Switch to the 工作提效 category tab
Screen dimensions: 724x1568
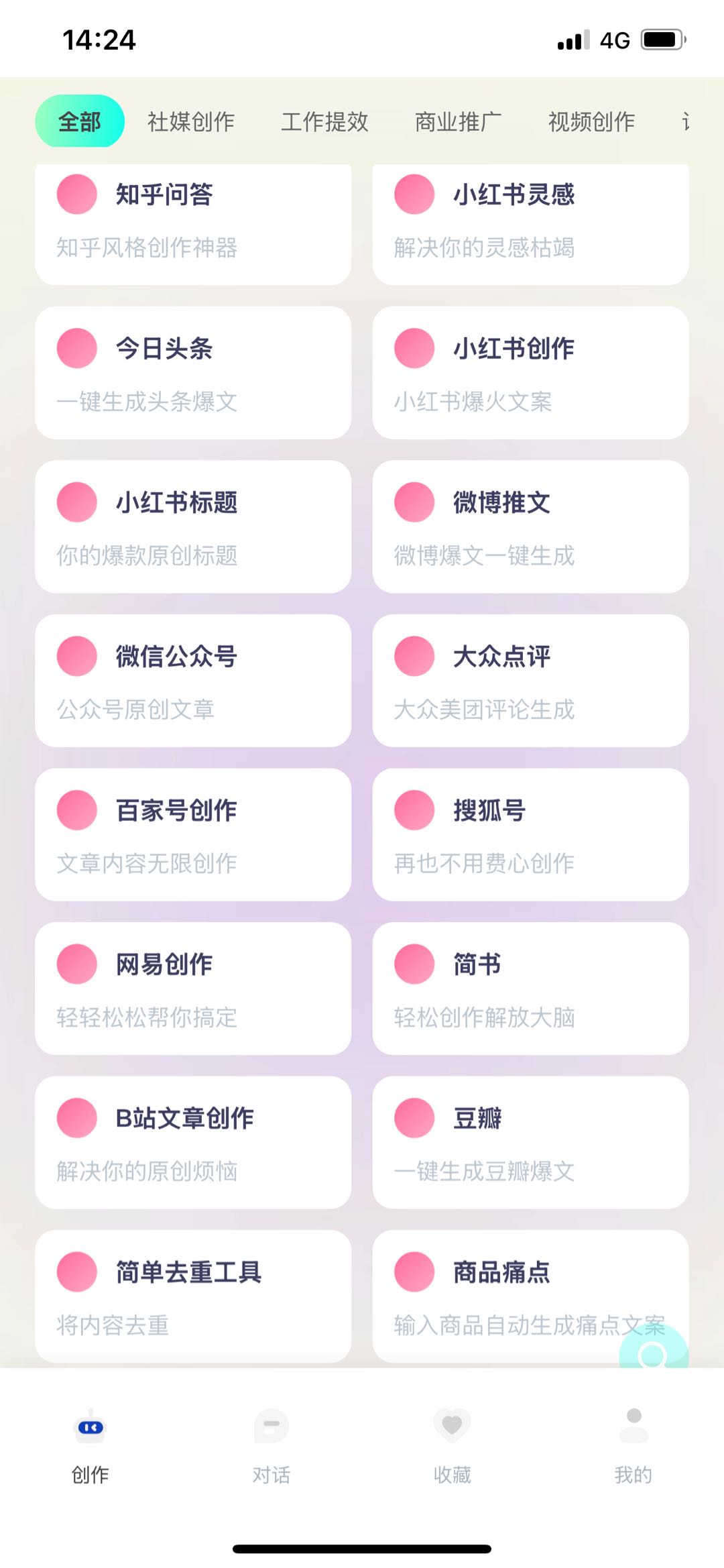(x=324, y=122)
